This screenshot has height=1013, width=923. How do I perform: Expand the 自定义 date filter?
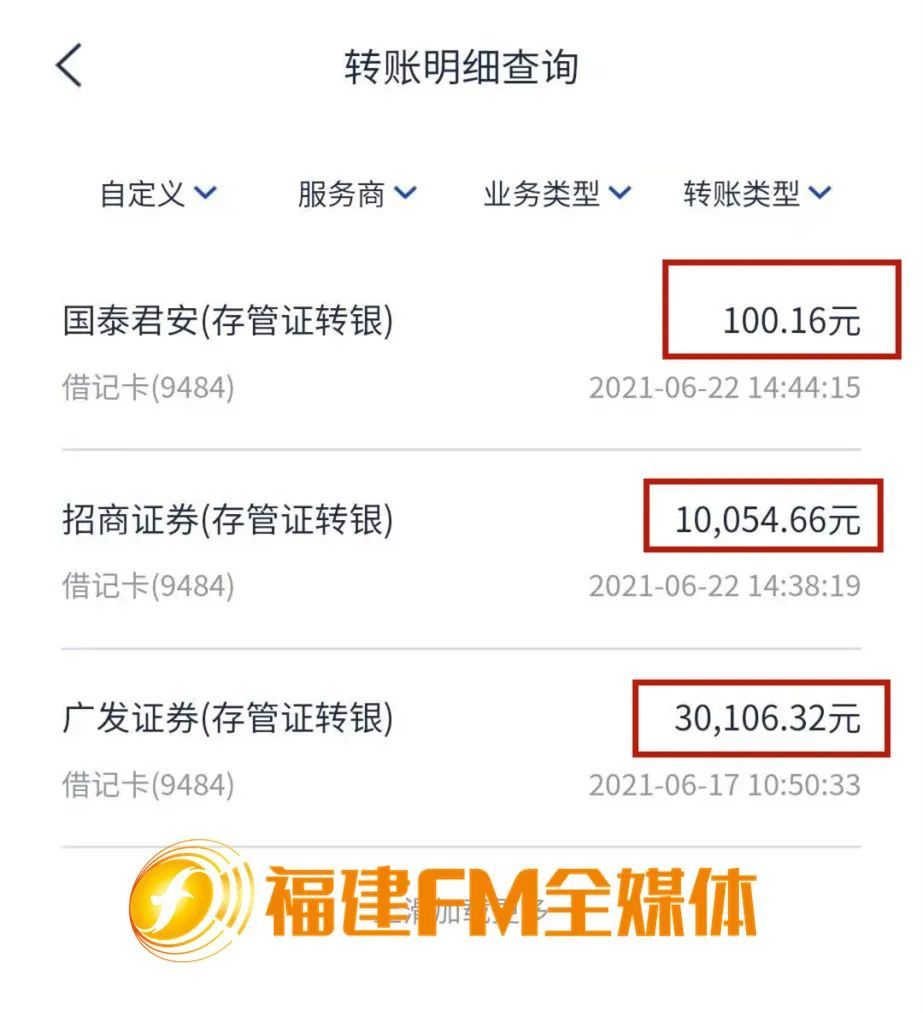coord(158,193)
